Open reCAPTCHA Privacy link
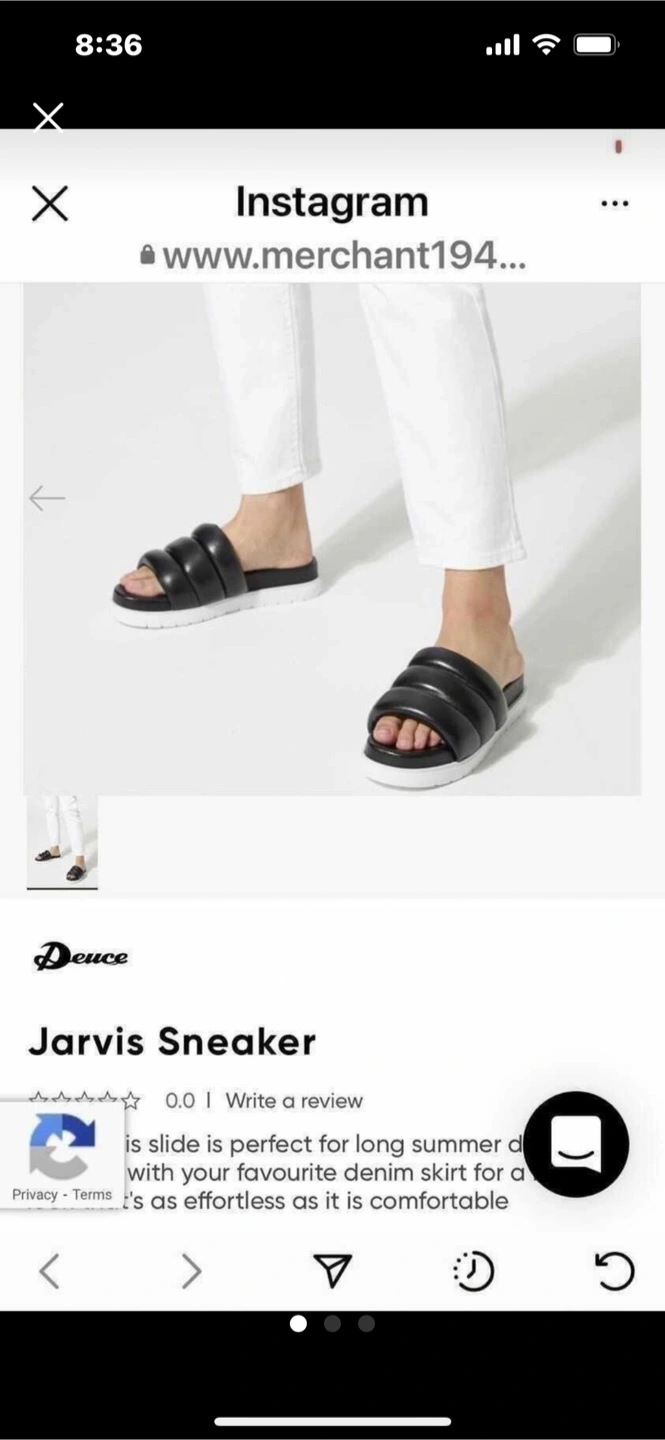Image resolution: width=665 pixels, height=1440 pixels. [34, 1194]
